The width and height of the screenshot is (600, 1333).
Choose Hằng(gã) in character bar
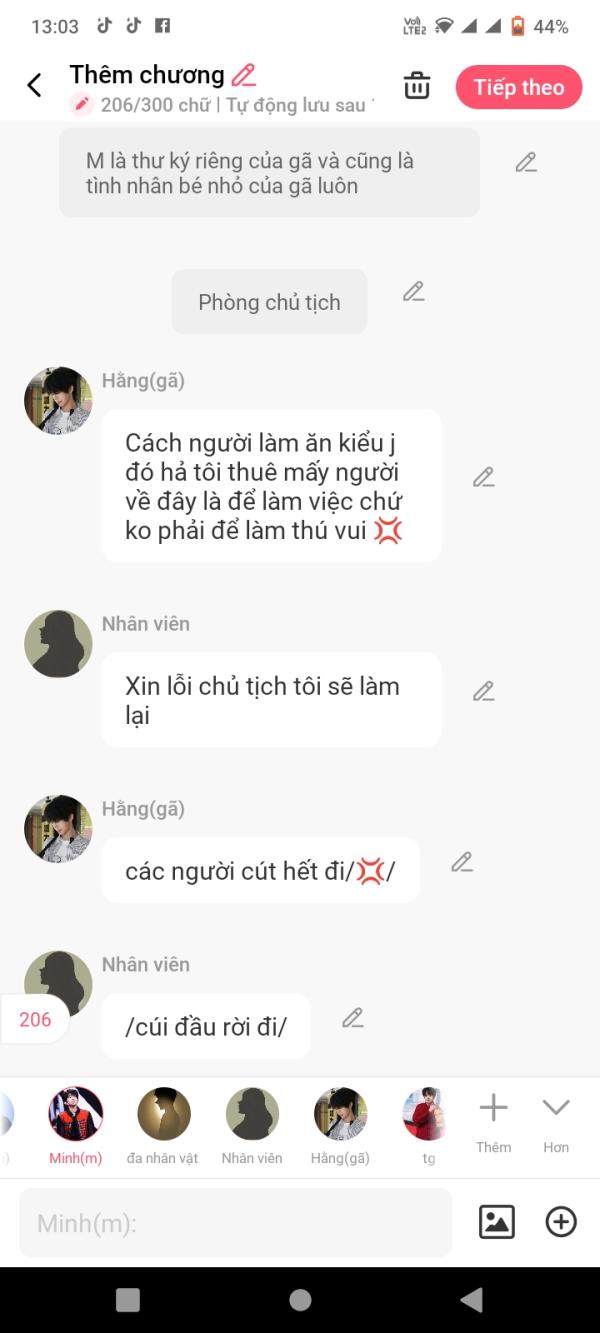[340, 1126]
